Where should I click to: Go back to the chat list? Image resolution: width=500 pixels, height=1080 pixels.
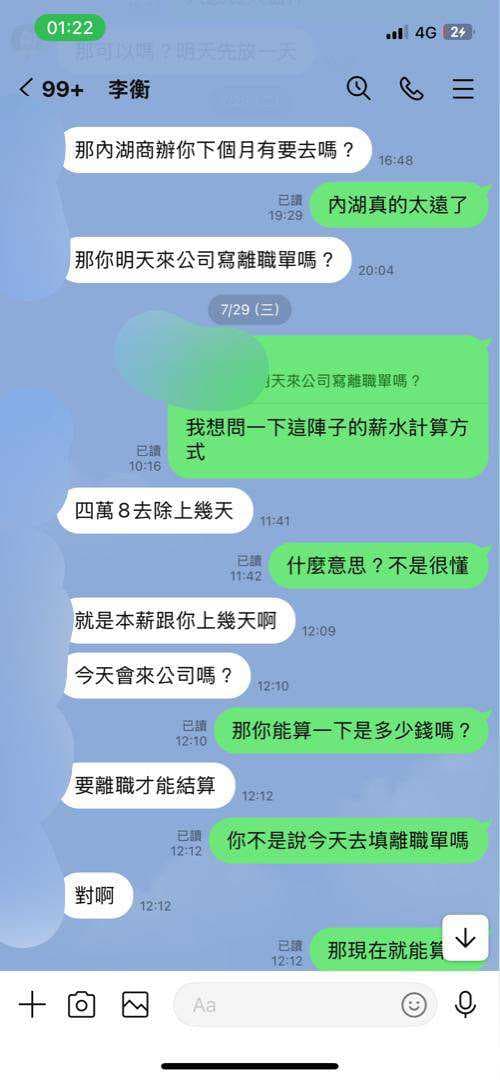pos(26,89)
